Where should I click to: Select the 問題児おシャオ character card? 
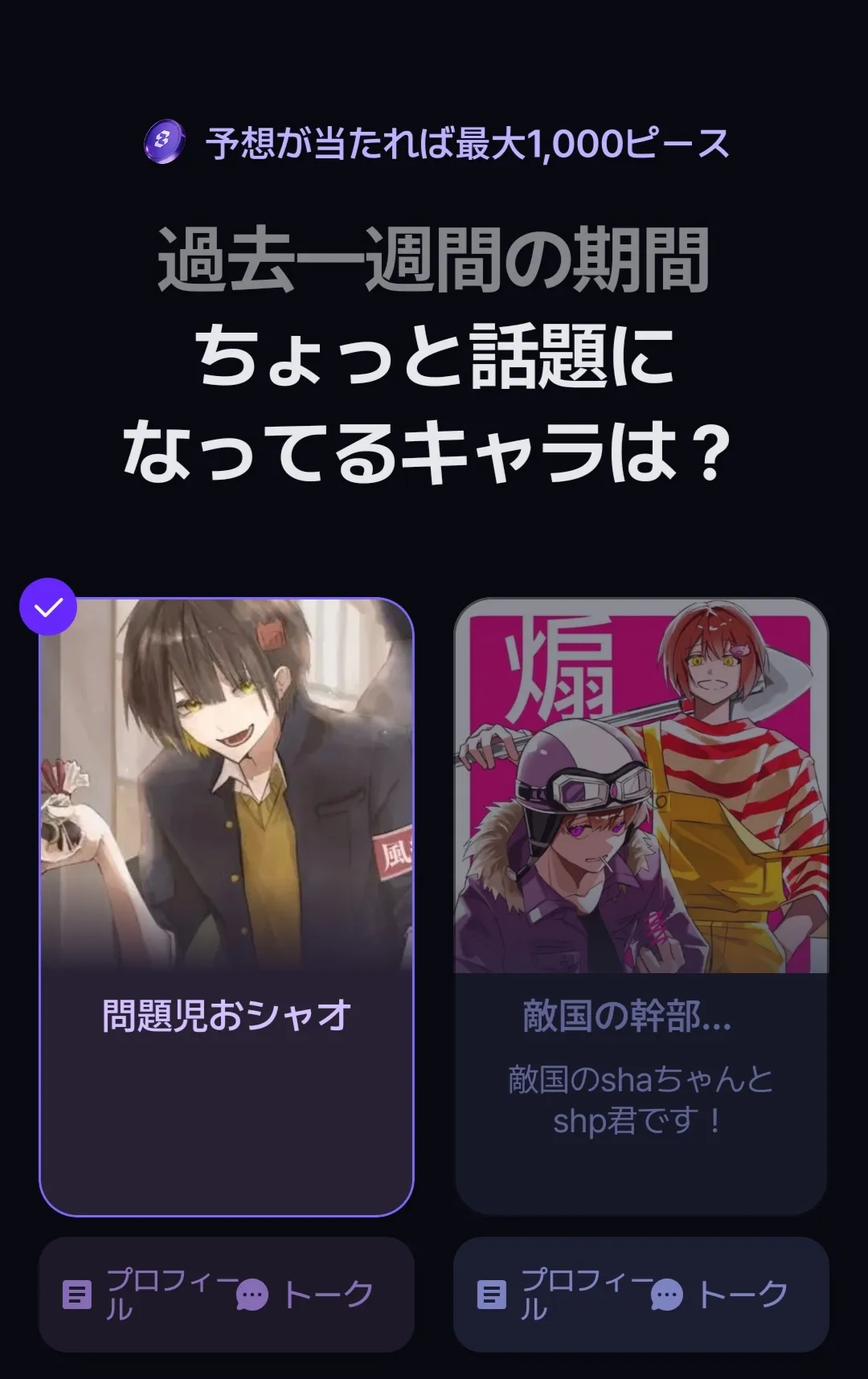coord(226,906)
